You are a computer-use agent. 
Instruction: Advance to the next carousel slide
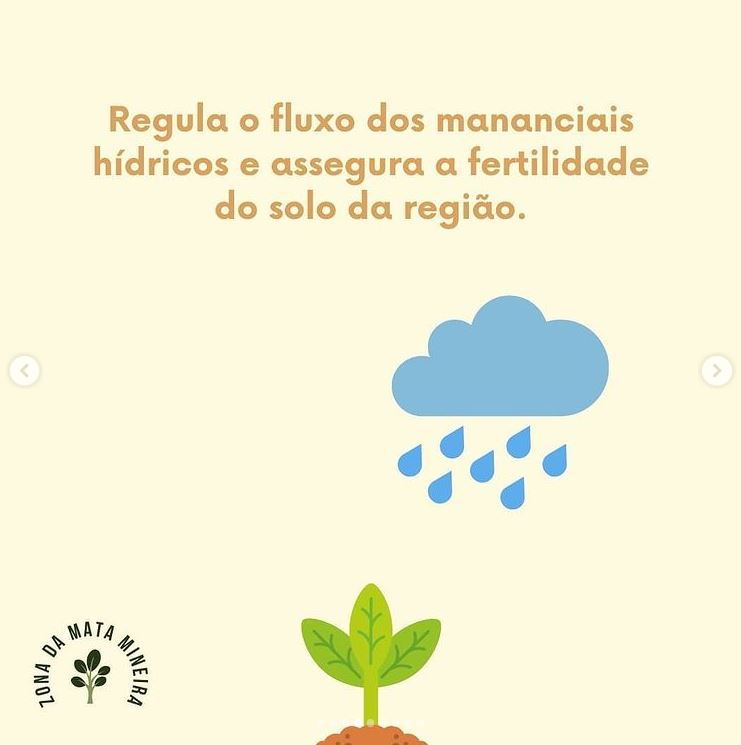716,371
